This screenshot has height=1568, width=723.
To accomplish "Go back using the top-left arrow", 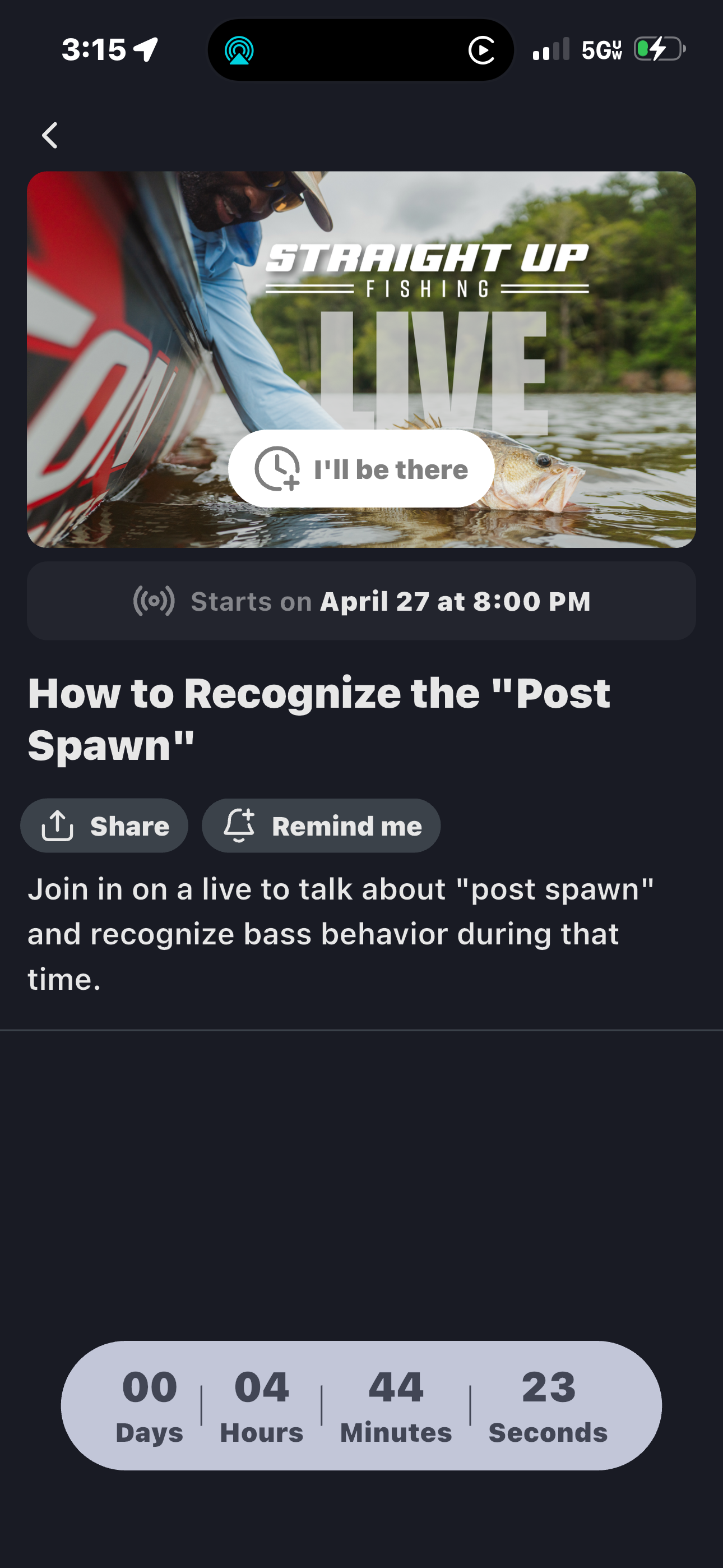I will tap(50, 135).
